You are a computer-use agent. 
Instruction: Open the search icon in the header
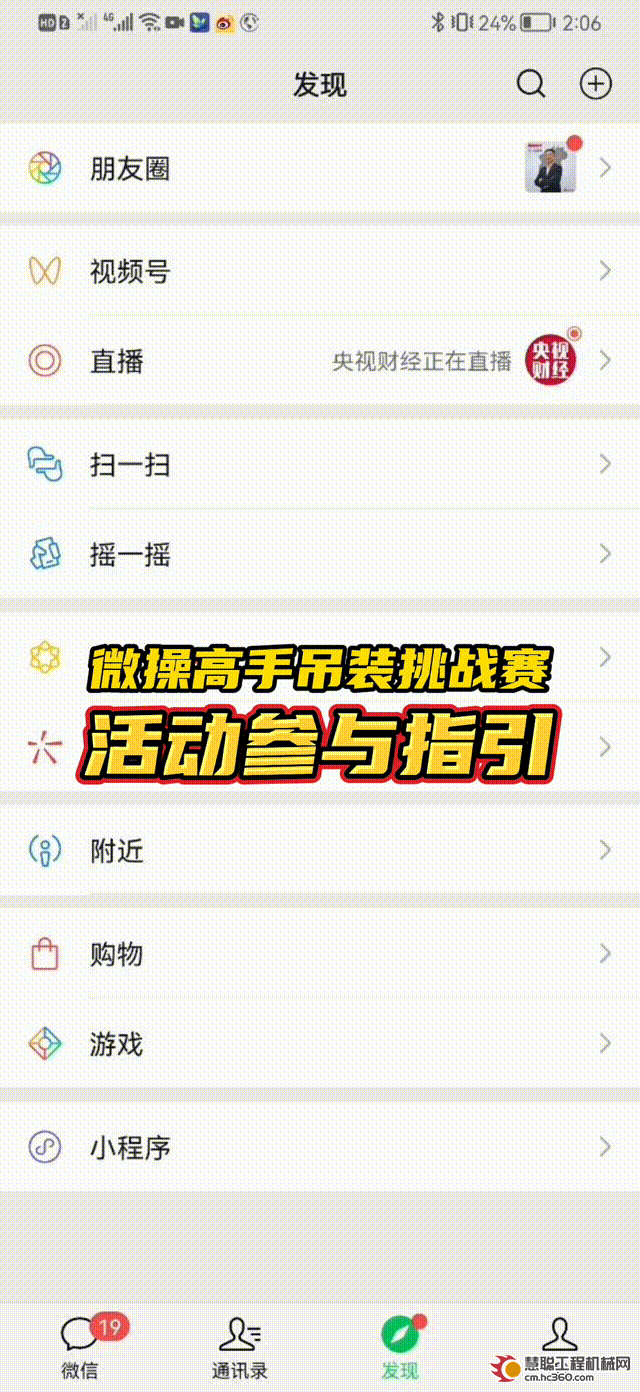531,85
